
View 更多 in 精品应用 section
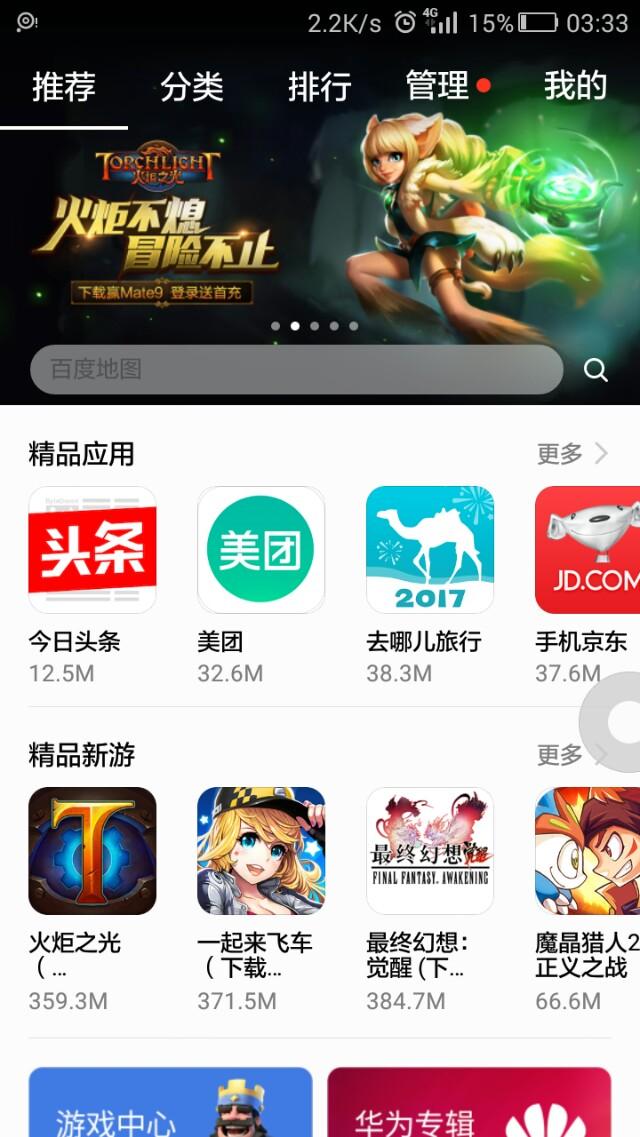tap(572, 454)
